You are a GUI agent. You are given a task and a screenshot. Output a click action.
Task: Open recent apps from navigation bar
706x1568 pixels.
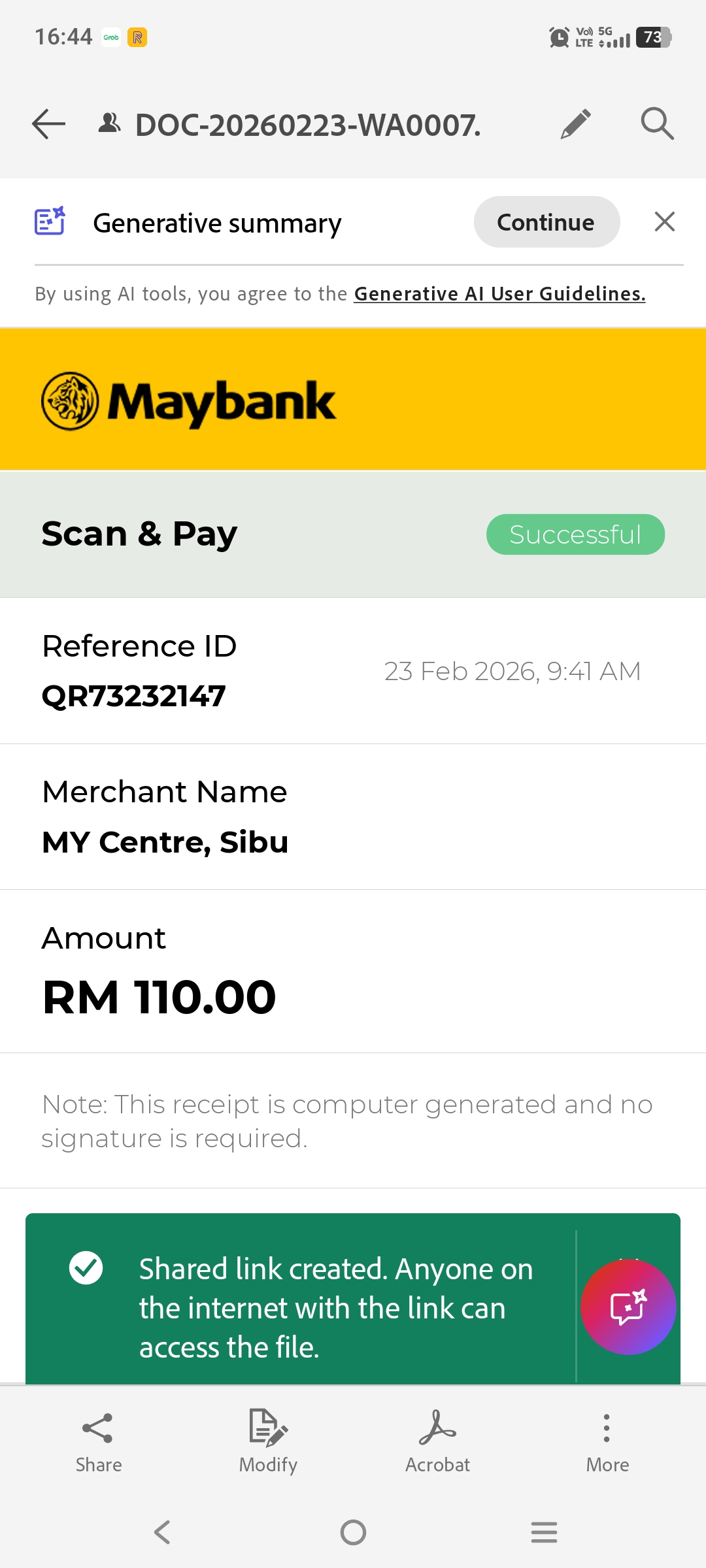[544, 1532]
